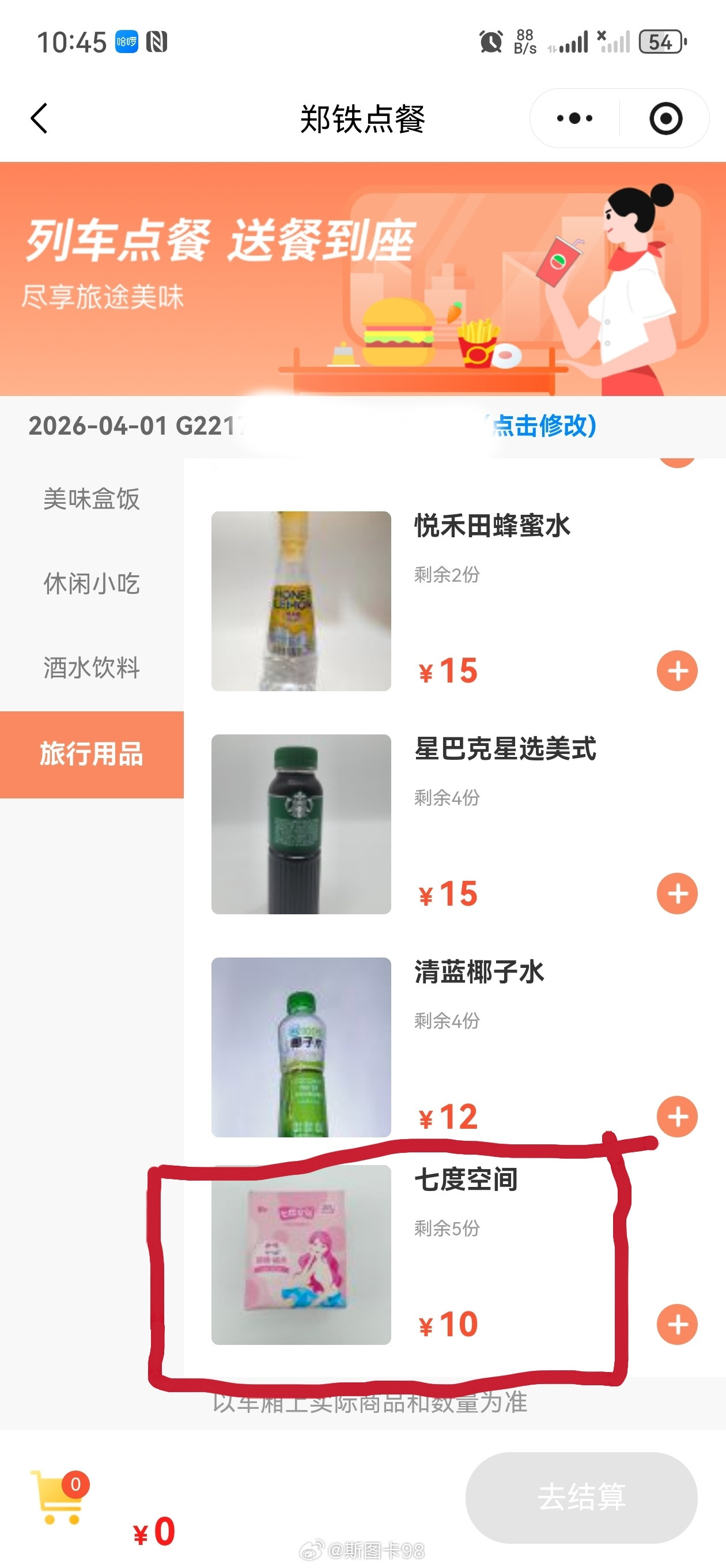Add 清蓝椰子水 with the plus icon
Screen dimensions: 726x1568
pos(678,1117)
